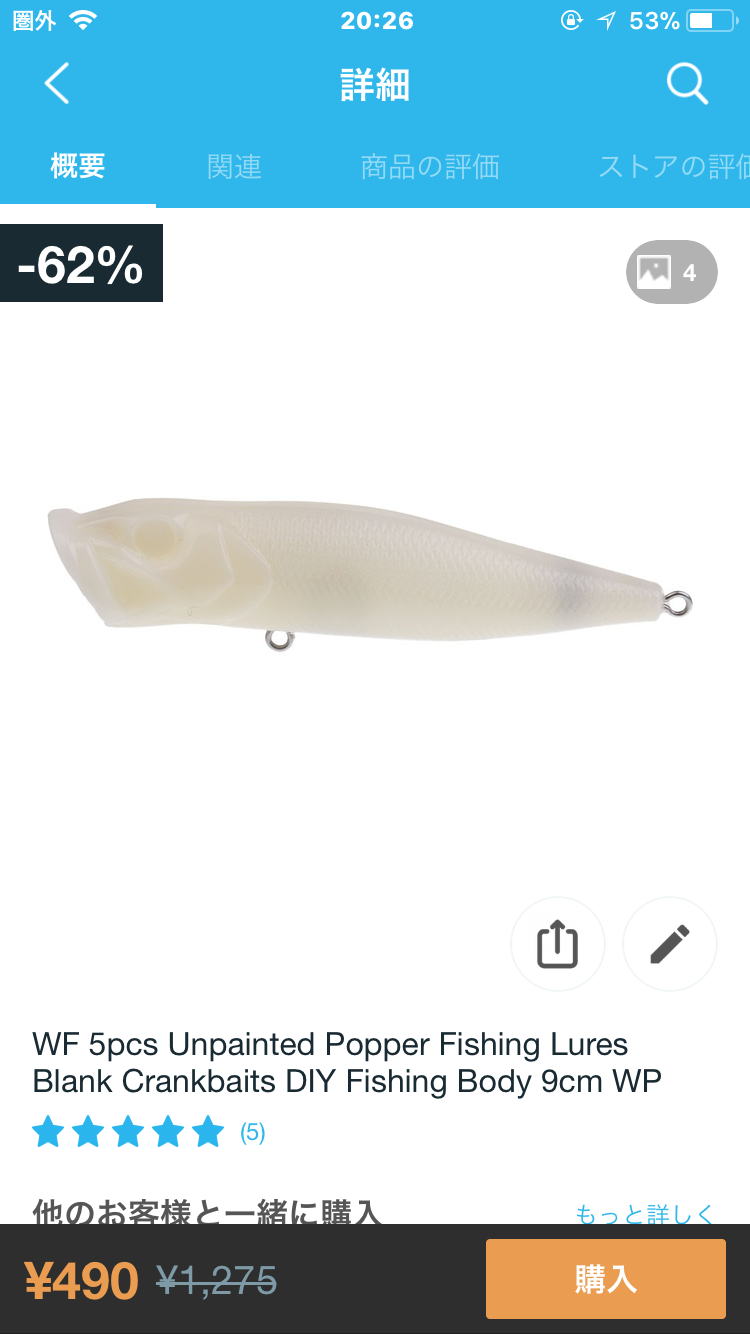View the popper lure product image
The height and width of the screenshot is (1334, 750).
370,572
